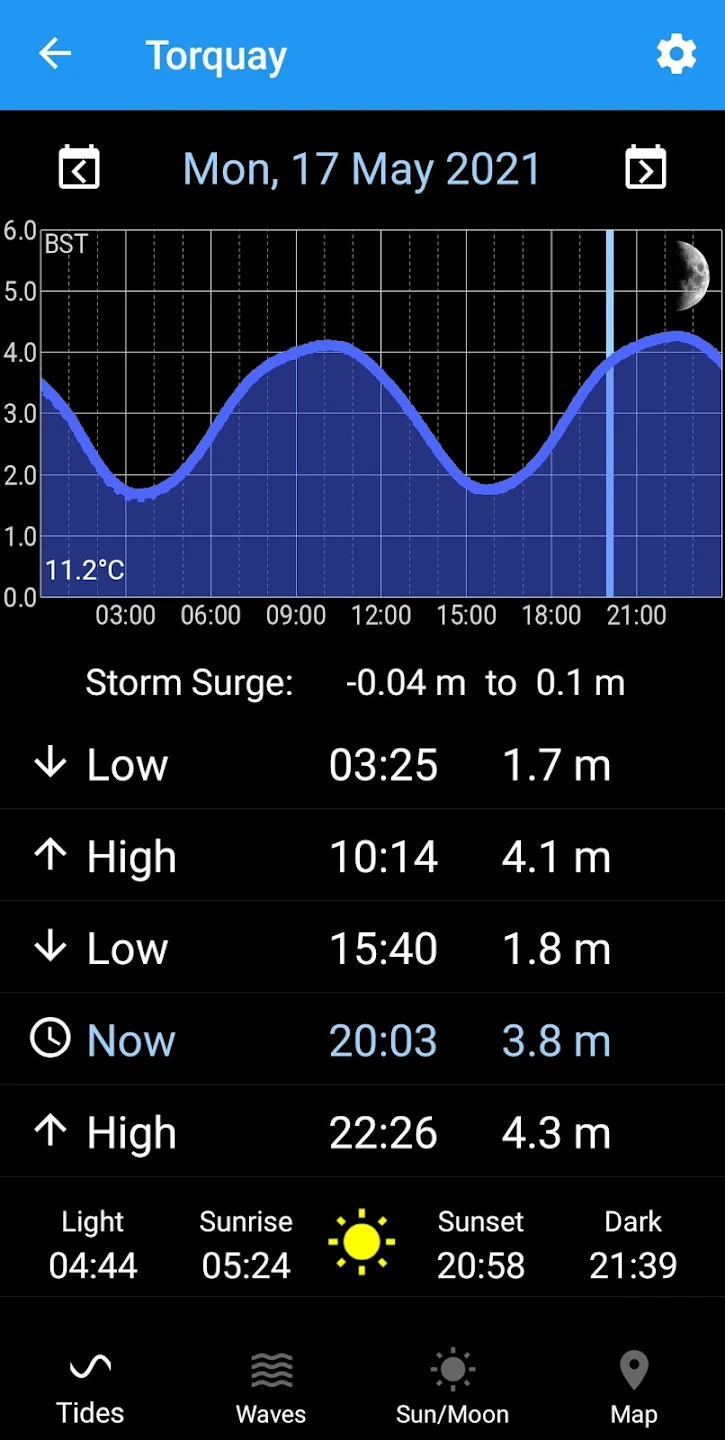
Task: Switch to the Waves tab
Action: click(271, 1387)
